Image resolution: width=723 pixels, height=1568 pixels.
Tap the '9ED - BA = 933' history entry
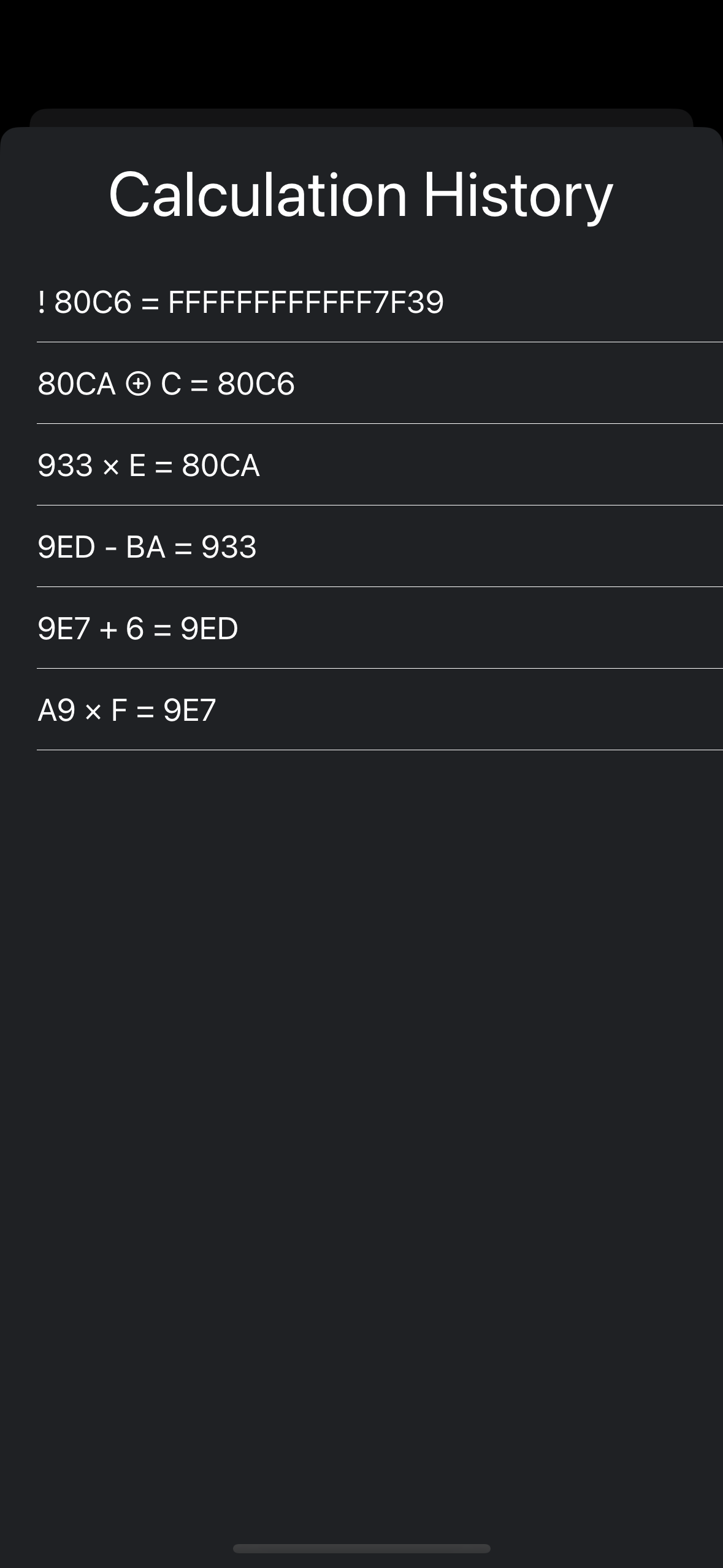(x=147, y=547)
